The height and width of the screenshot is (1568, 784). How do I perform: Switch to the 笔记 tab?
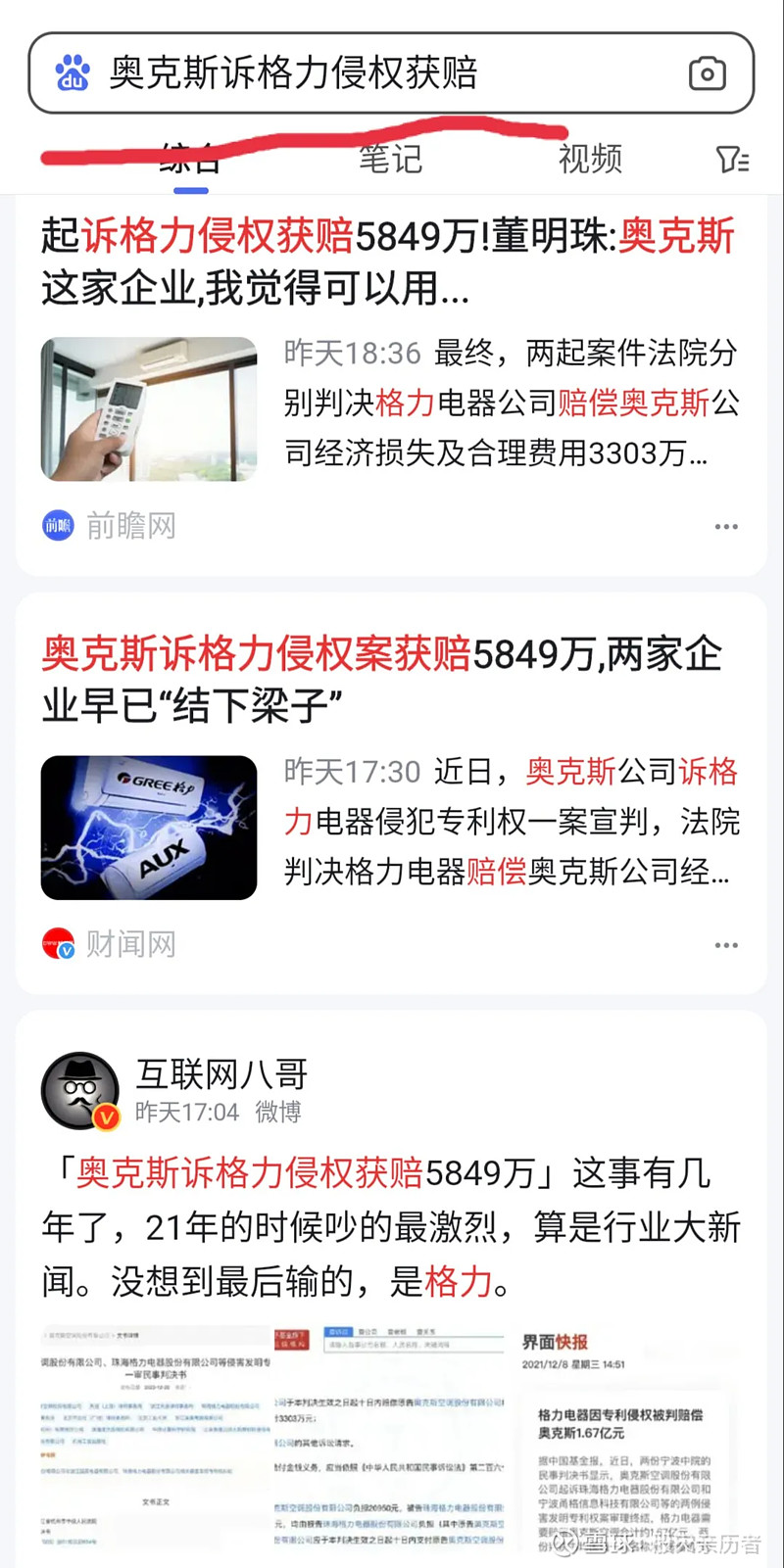click(390, 159)
